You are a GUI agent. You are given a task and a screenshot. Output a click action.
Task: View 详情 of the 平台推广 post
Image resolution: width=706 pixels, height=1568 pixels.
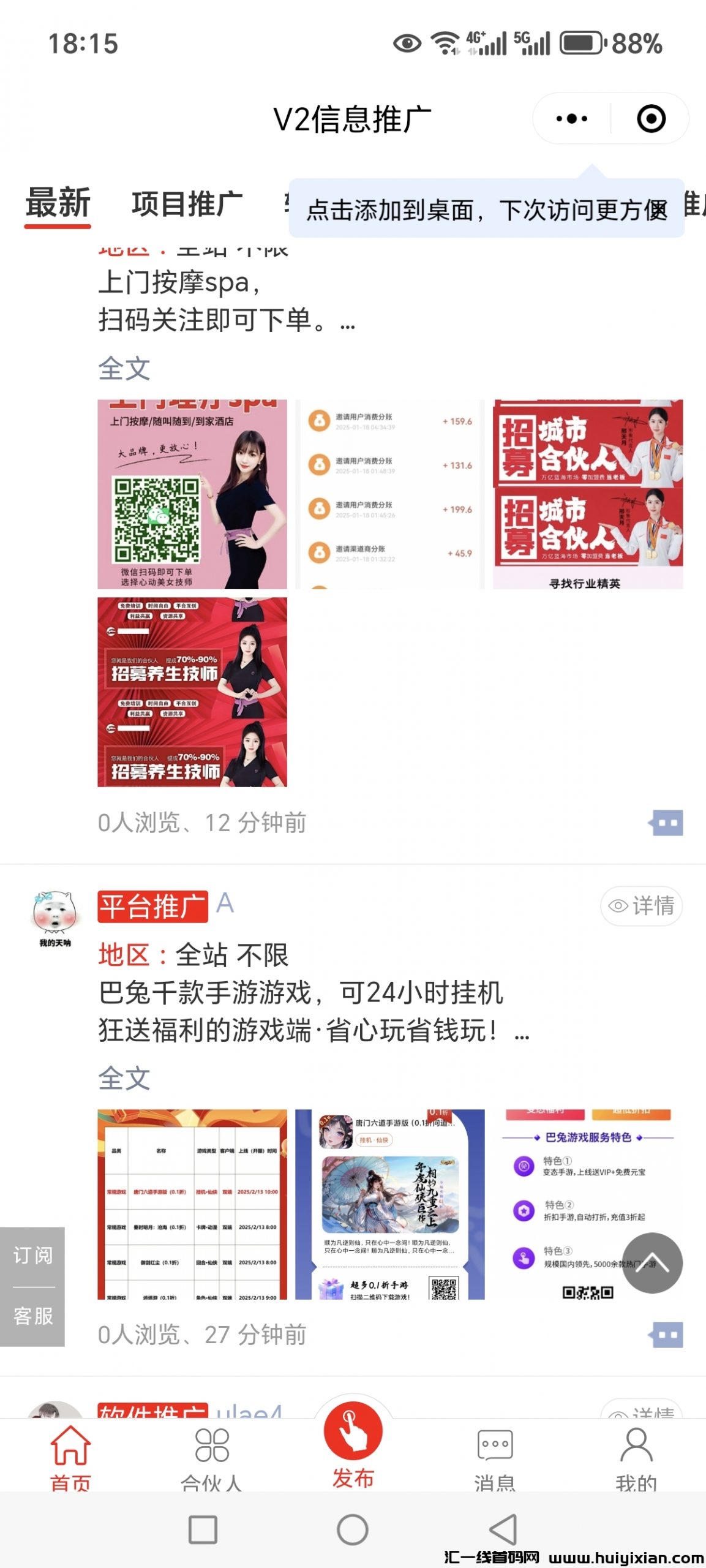(x=641, y=906)
